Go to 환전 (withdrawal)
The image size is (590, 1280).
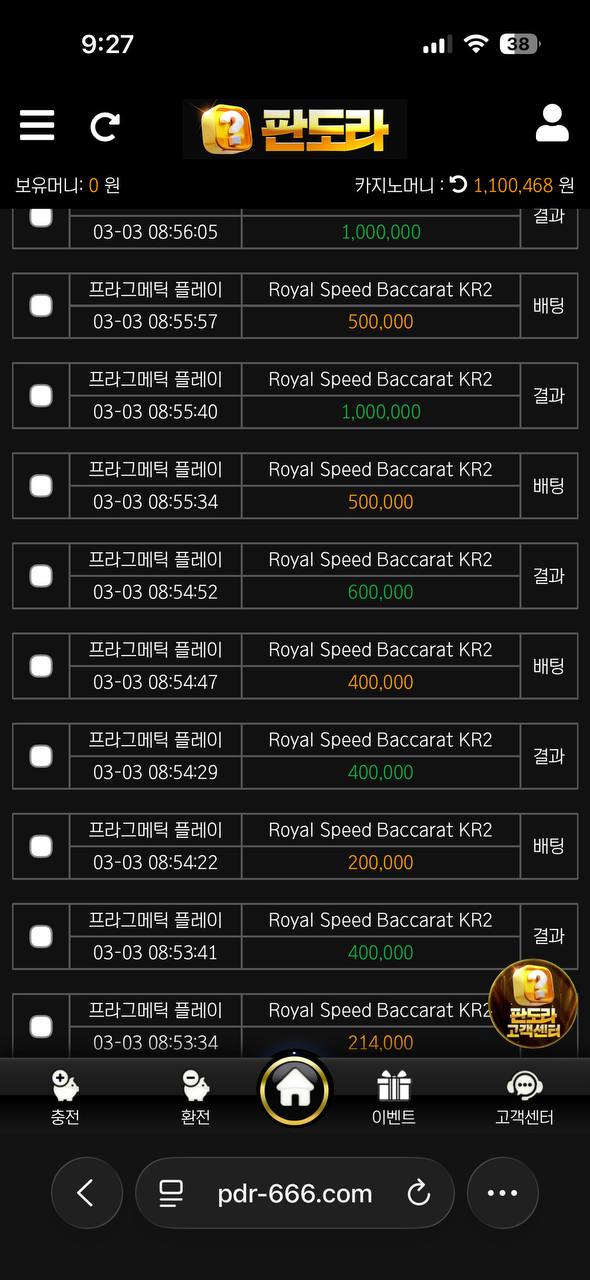click(x=196, y=1097)
